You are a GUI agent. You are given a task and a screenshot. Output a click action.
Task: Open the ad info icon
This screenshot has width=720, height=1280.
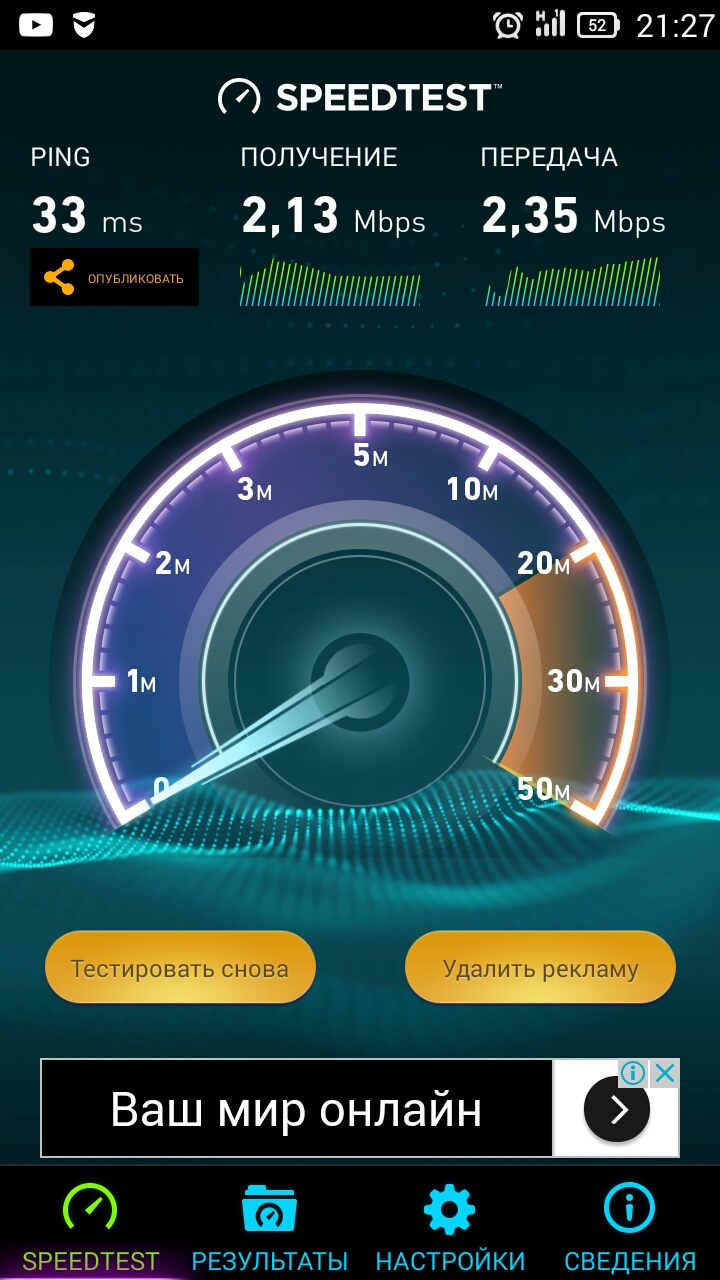pos(633,1074)
